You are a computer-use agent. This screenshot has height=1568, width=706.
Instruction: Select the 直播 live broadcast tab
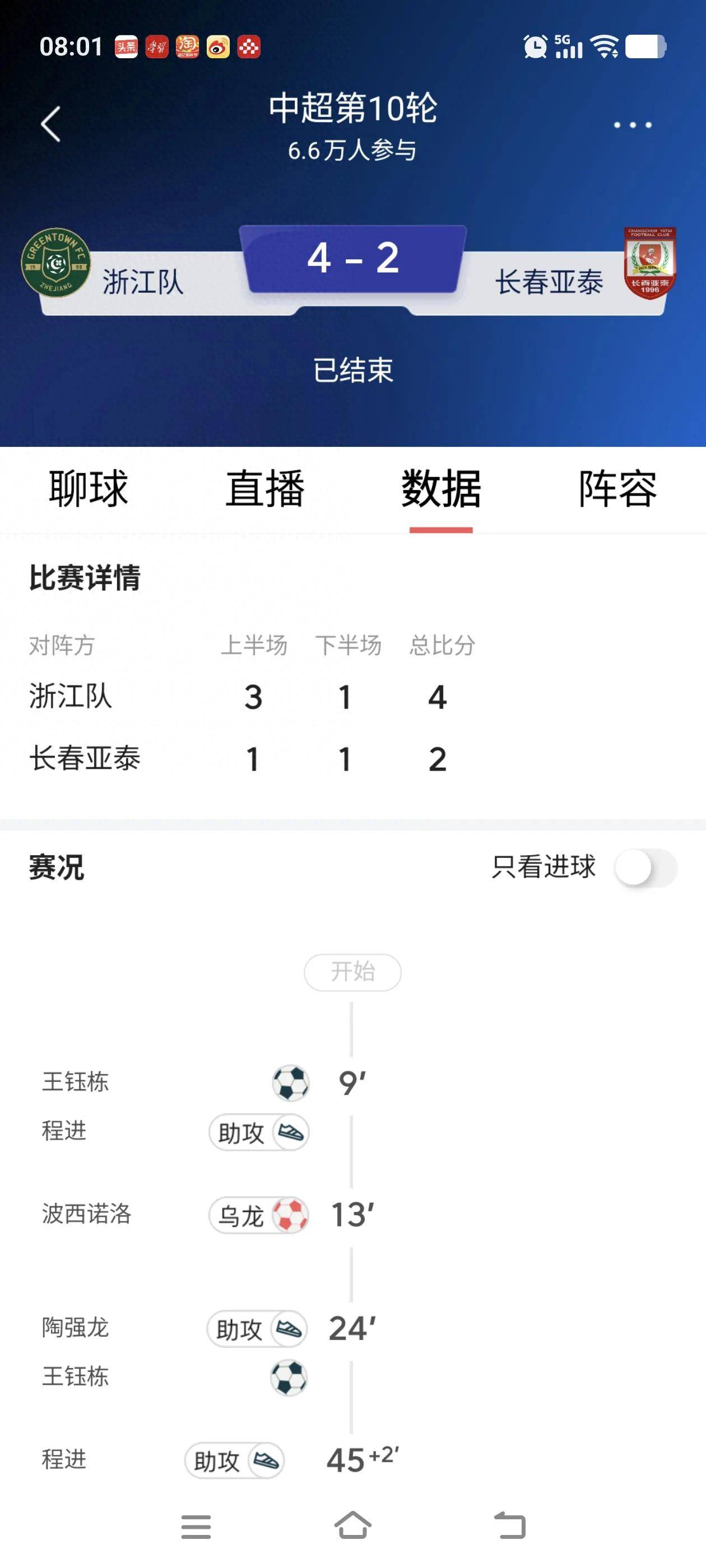pyautogui.click(x=266, y=490)
